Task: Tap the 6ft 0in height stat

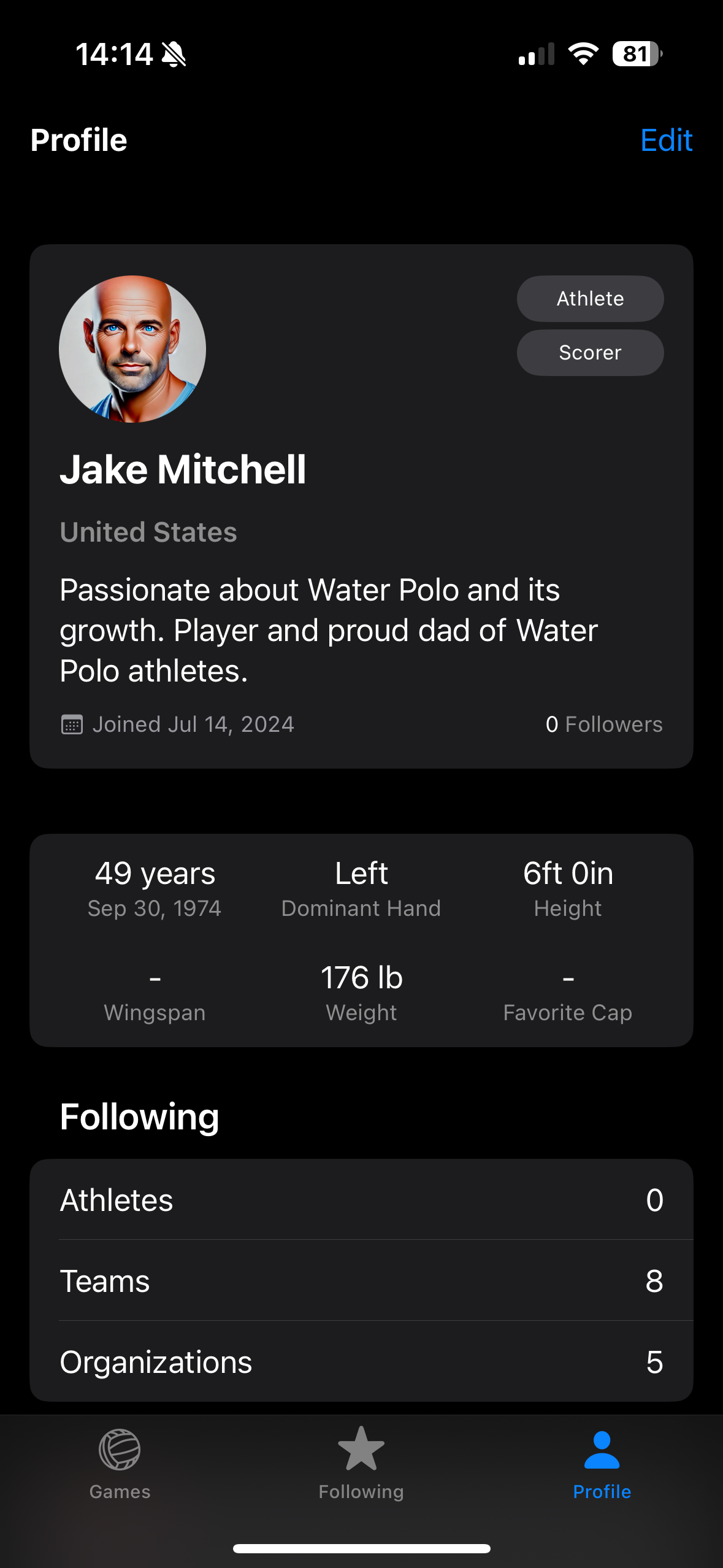Action: 568,872
